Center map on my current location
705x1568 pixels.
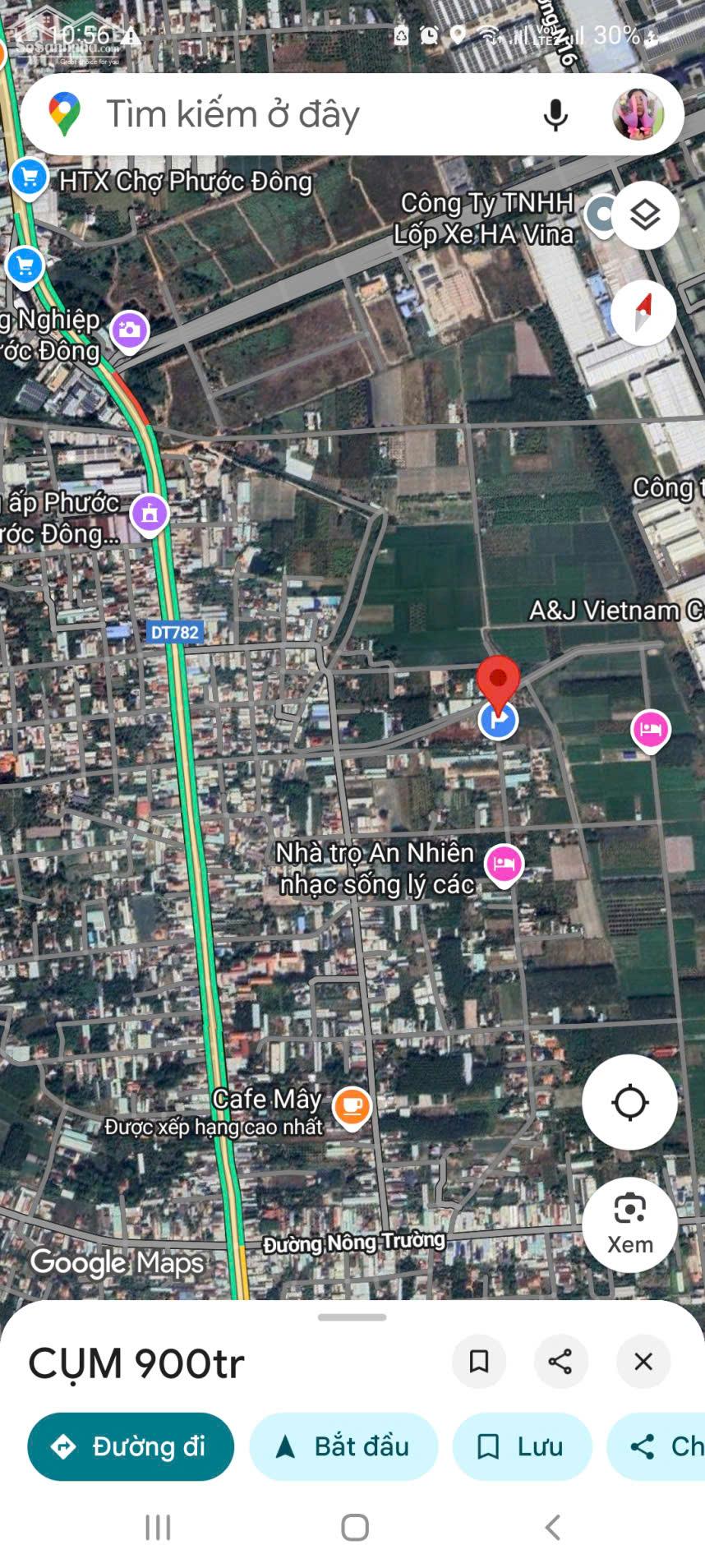tap(629, 1102)
